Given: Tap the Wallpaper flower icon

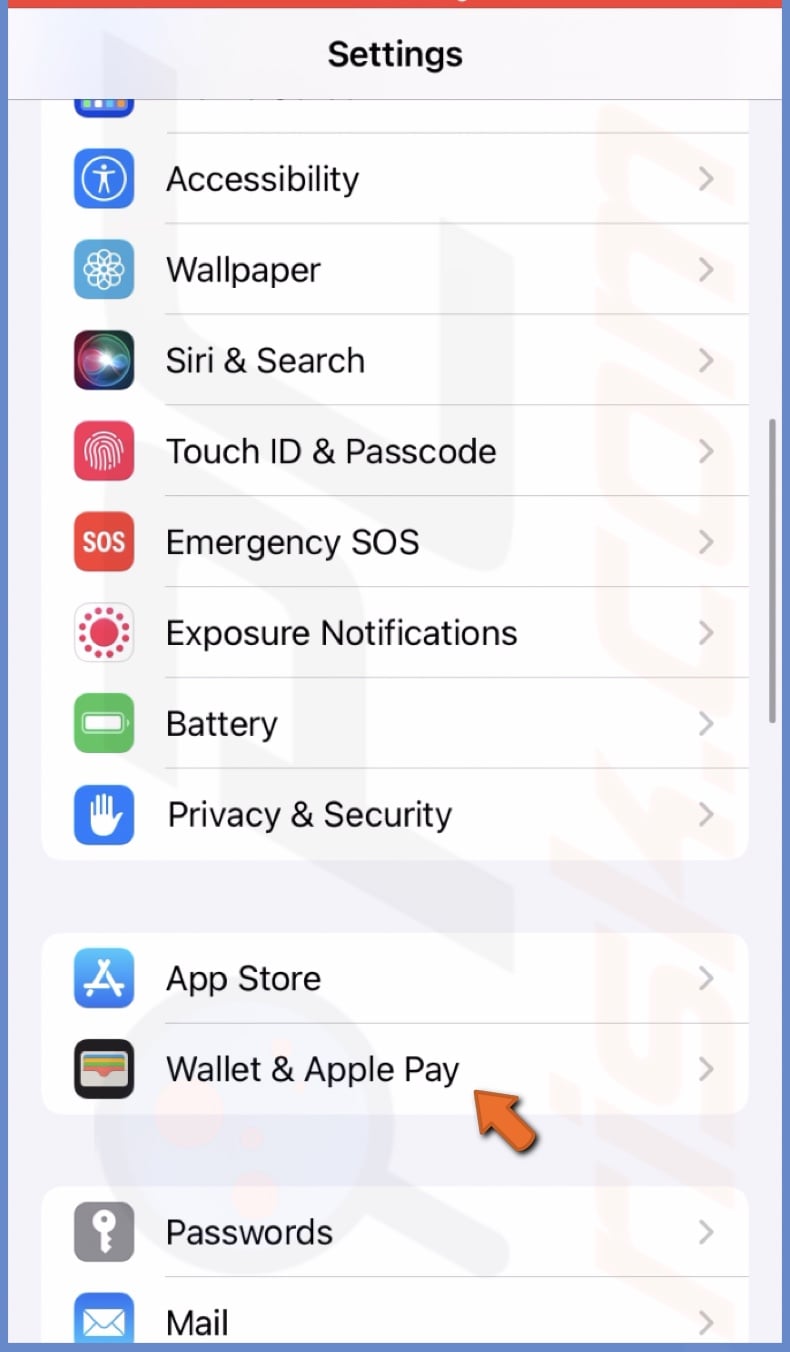Looking at the screenshot, I should click(x=103, y=269).
